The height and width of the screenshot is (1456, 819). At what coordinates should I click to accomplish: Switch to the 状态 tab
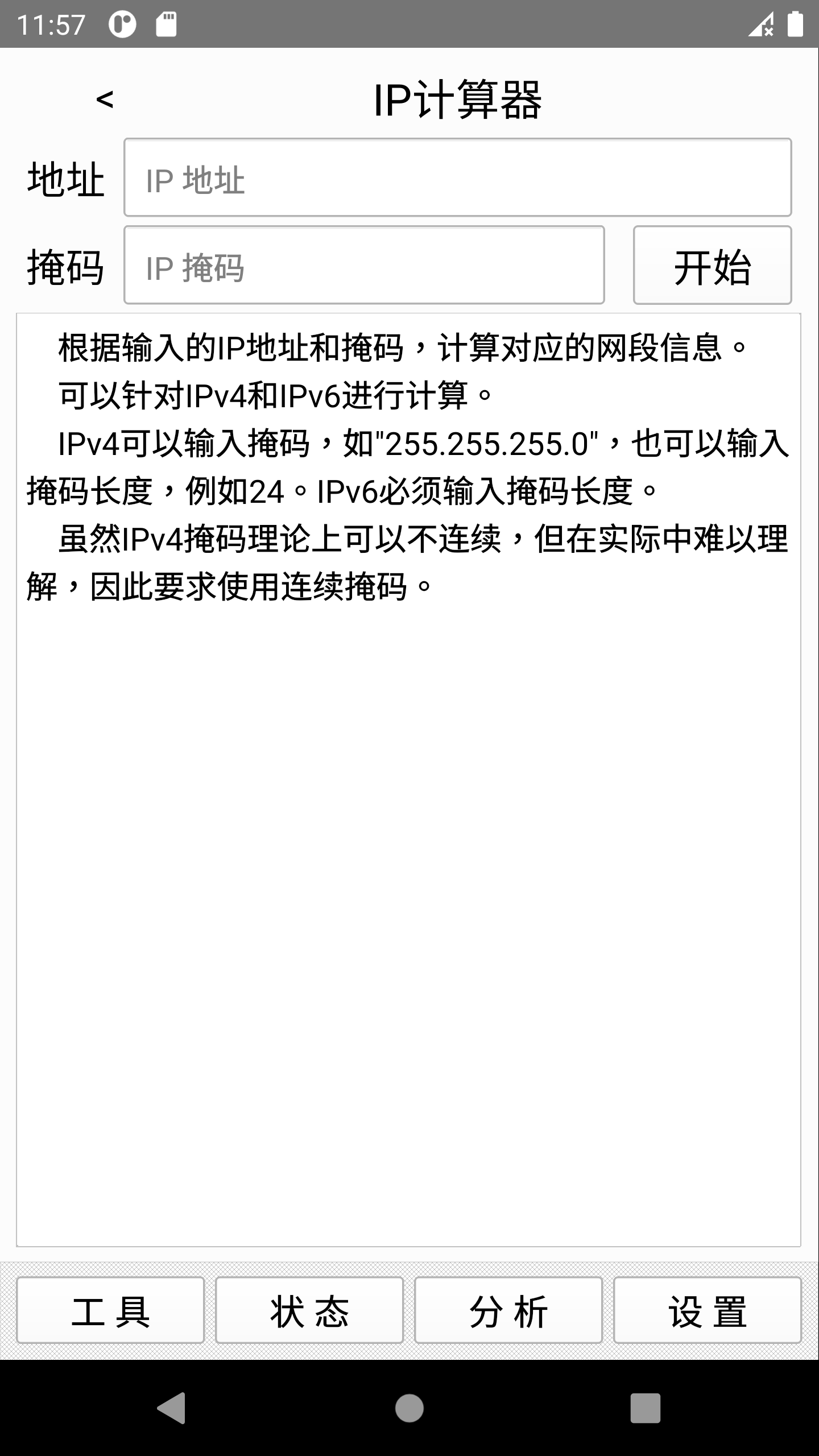pyautogui.click(x=309, y=1310)
